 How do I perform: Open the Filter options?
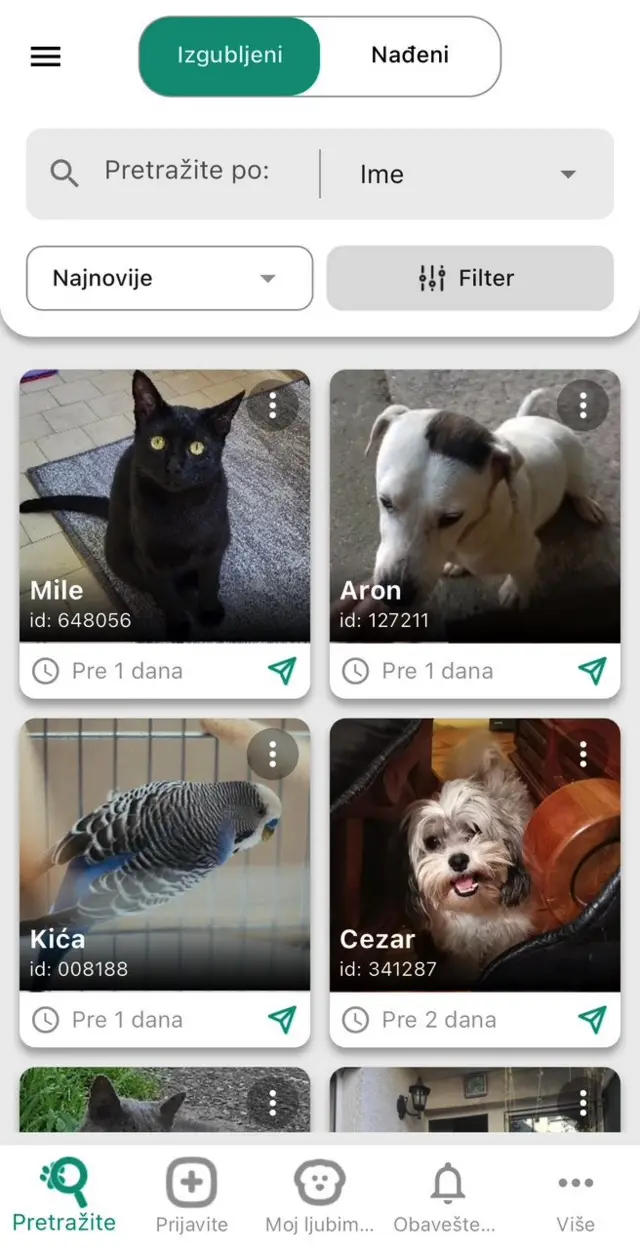coord(469,278)
